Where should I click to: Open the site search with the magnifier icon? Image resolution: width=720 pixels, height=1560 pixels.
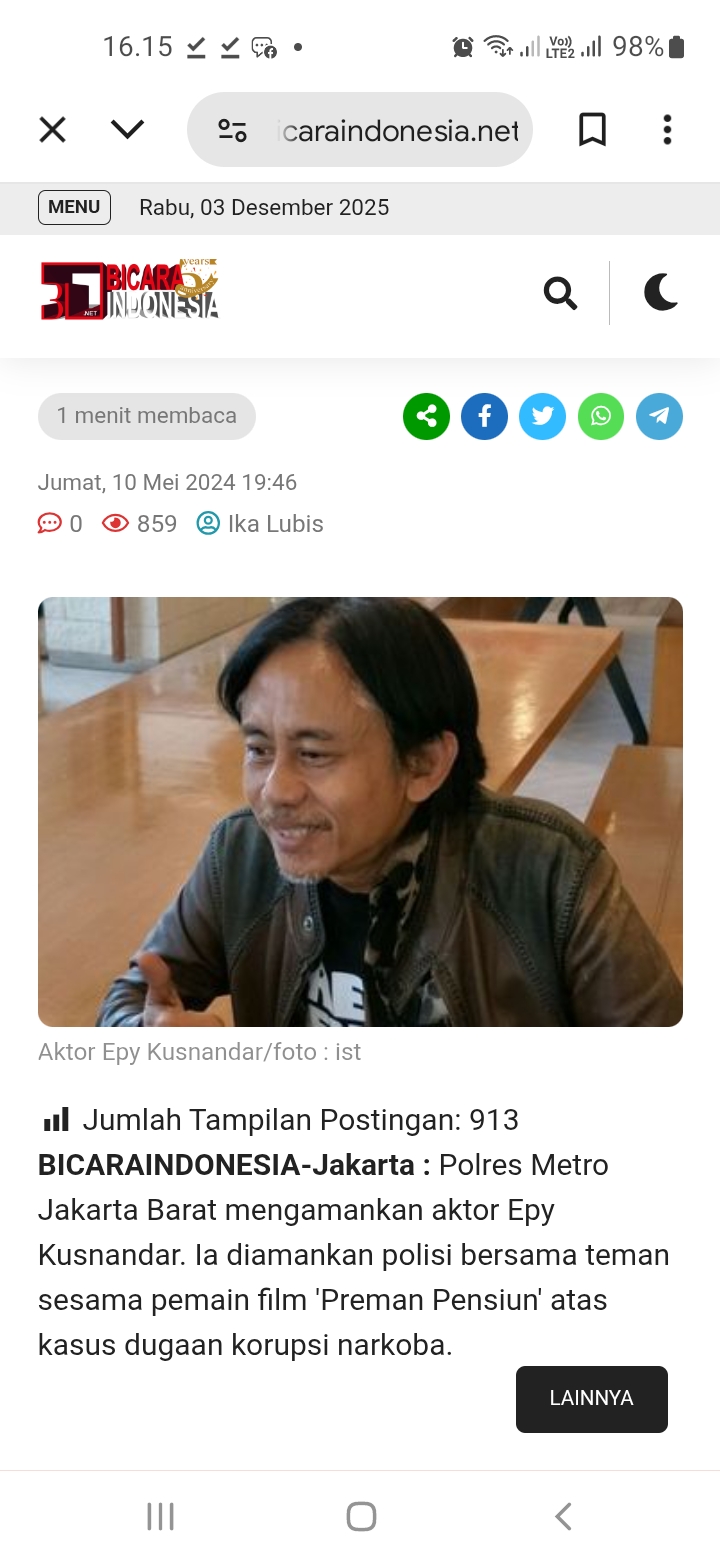(x=560, y=293)
